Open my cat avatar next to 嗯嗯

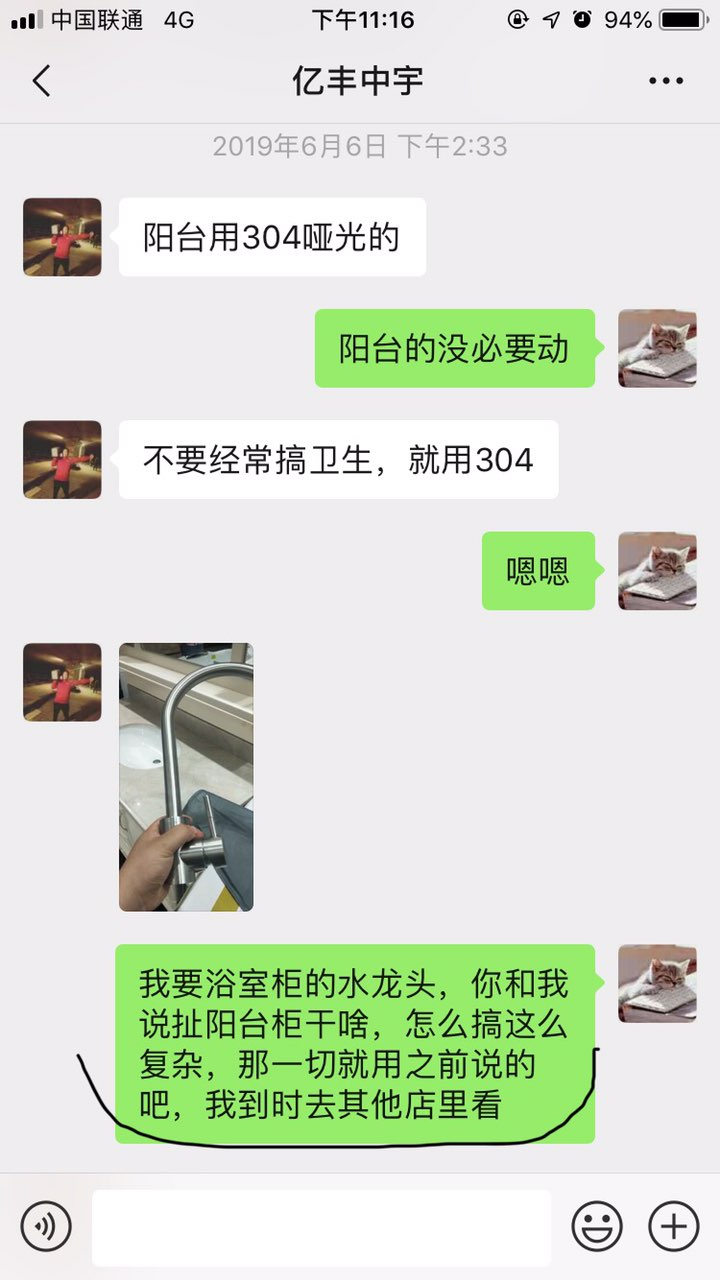point(657,571)
